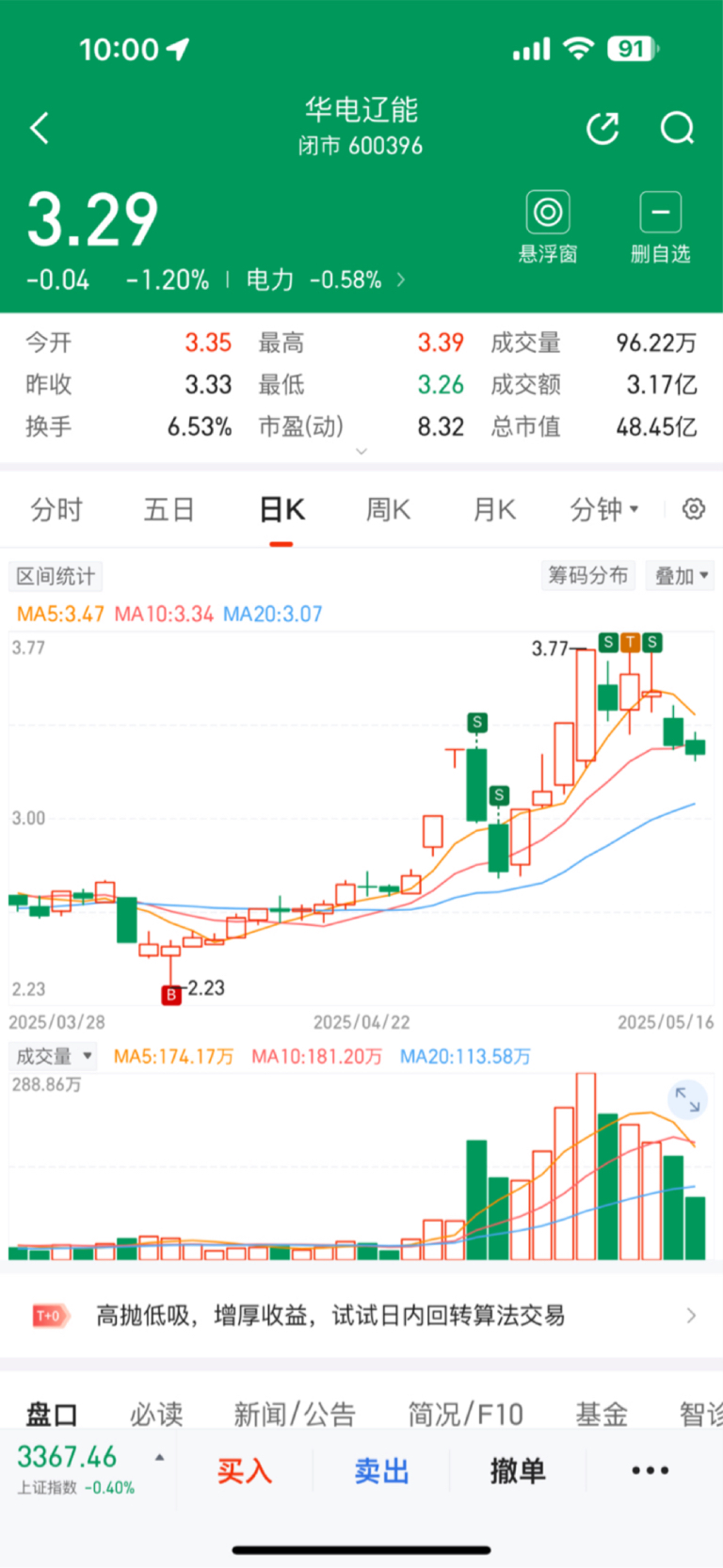Open the 分钟 interval dropdown
The image size is (723, 1568).
[604, 510]
